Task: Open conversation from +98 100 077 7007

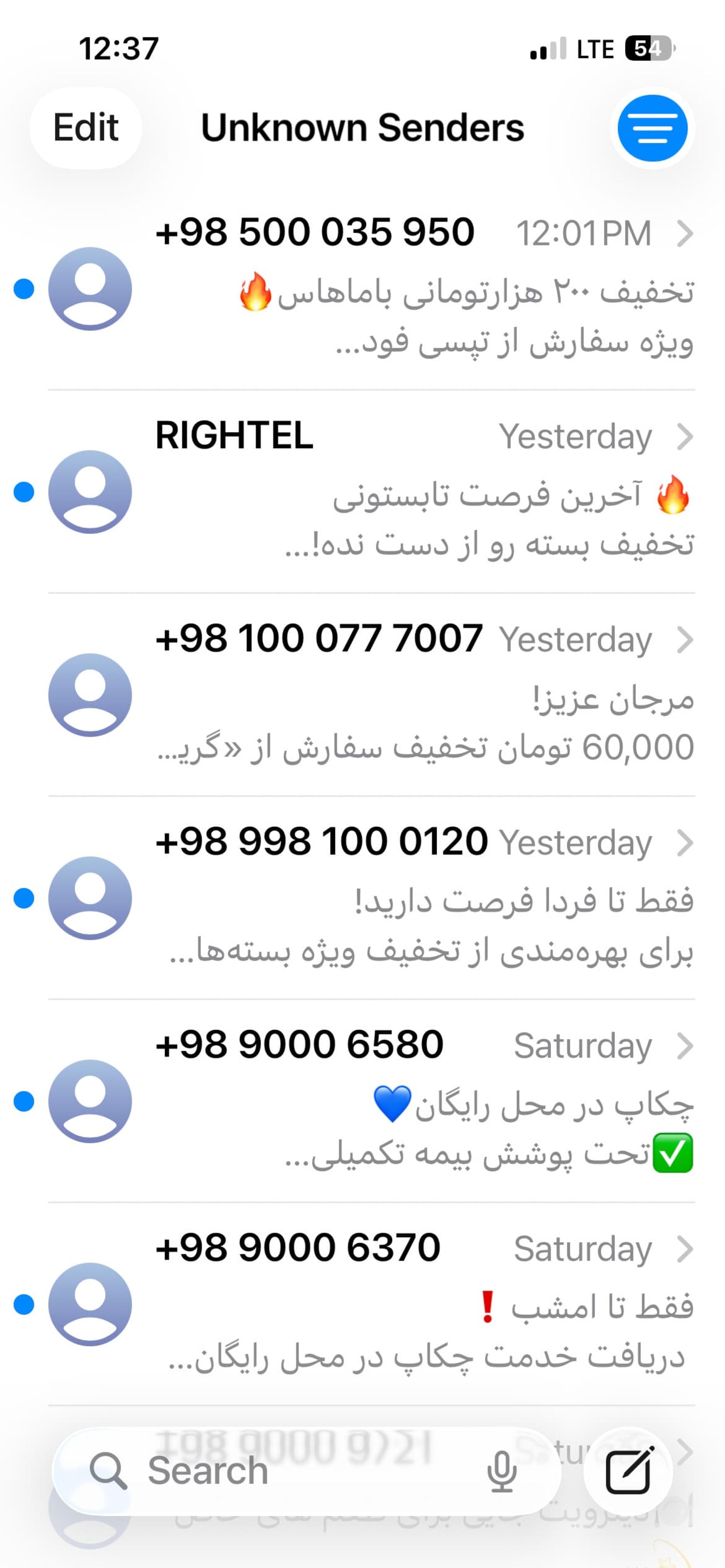Action: (402, 695)
